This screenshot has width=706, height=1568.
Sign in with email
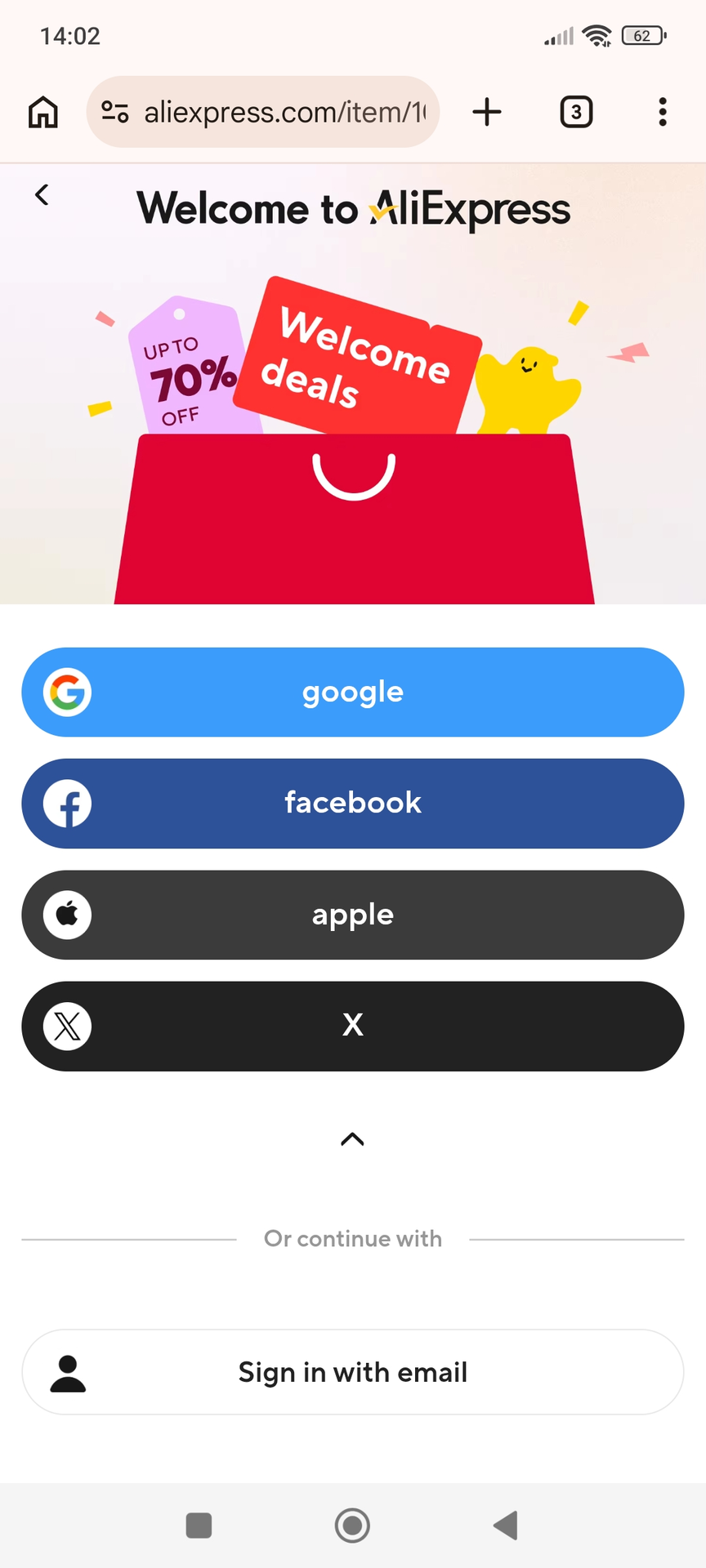coord(352,1372)
